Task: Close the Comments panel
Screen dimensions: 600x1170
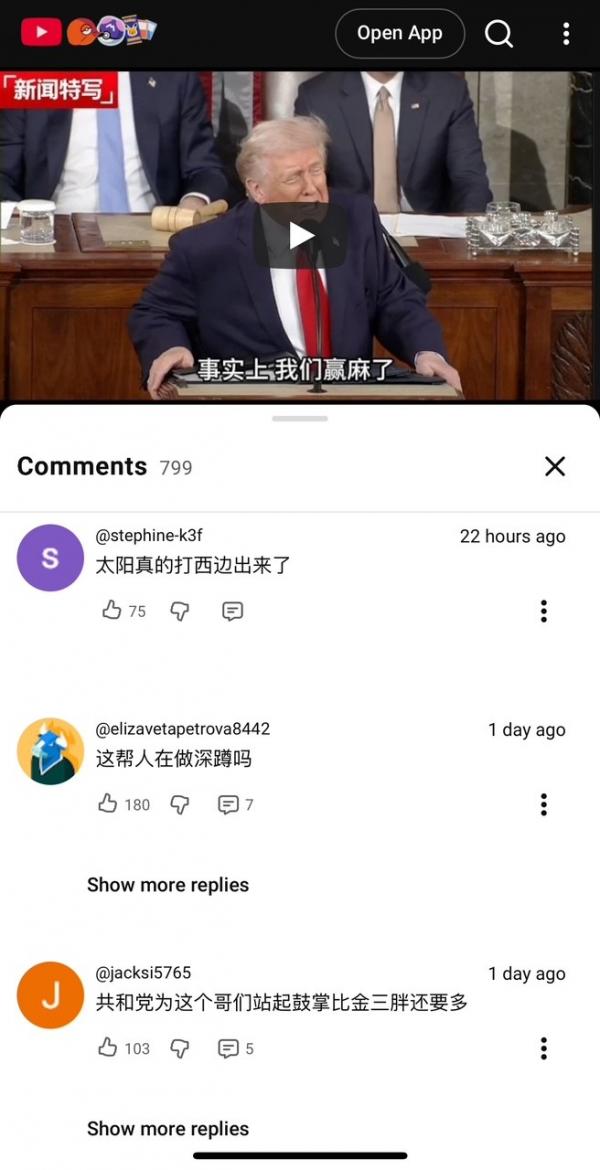Action: (555, 466)
